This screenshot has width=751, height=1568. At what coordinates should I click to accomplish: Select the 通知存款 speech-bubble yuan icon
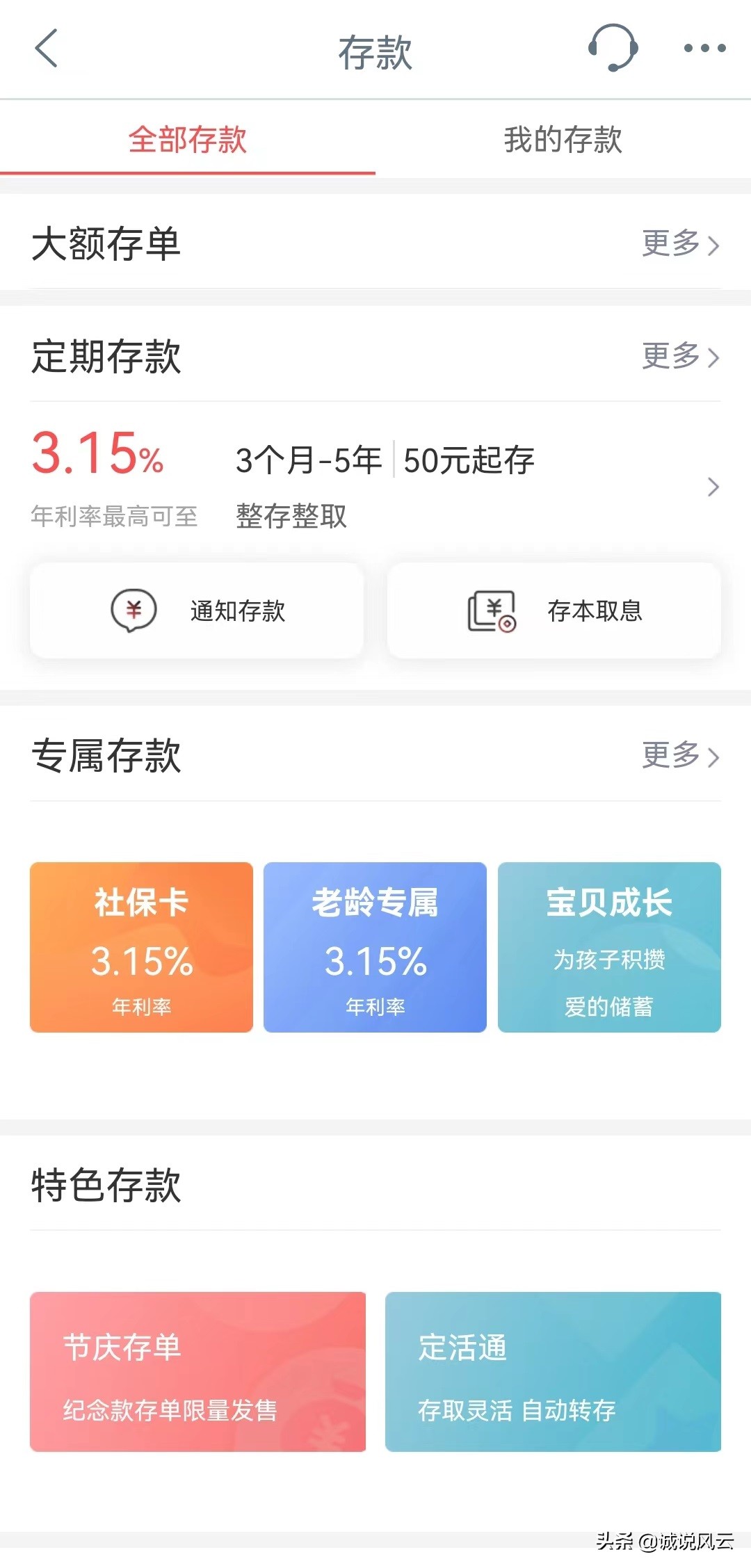tap(134, 611)
